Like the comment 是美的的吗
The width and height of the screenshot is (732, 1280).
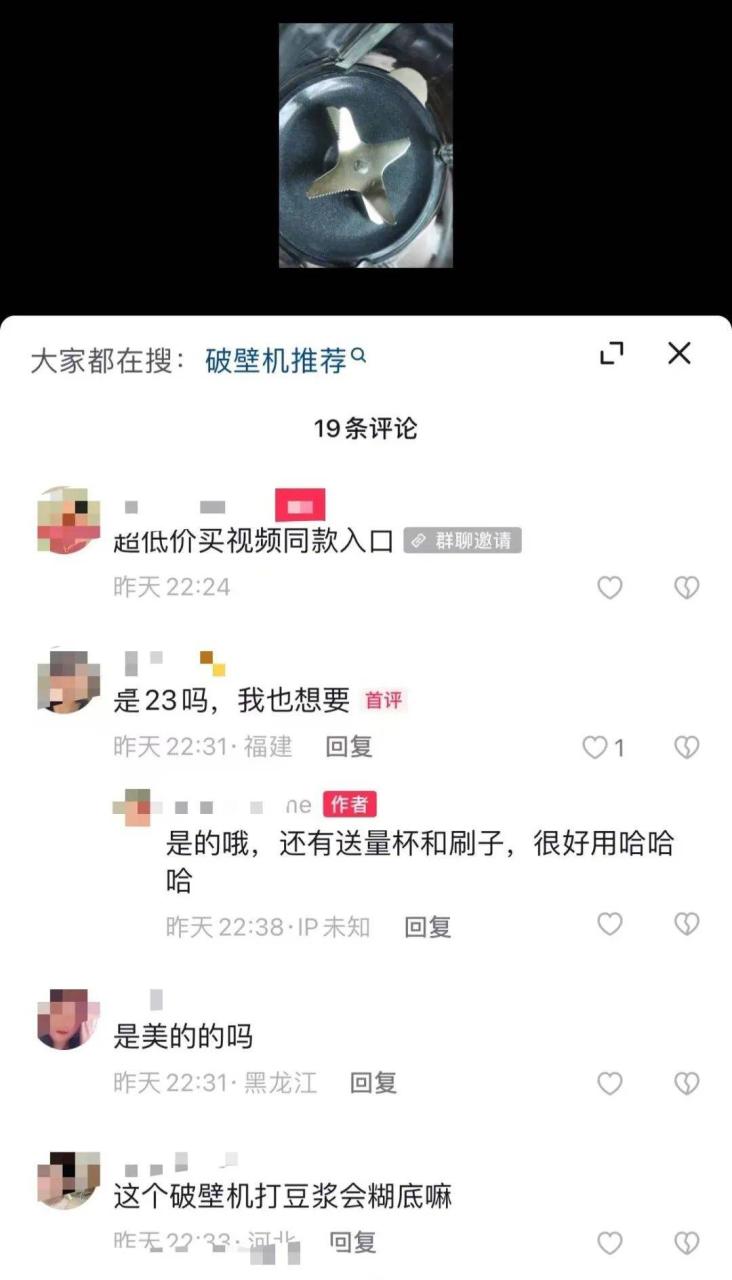tap(610, 1083)
